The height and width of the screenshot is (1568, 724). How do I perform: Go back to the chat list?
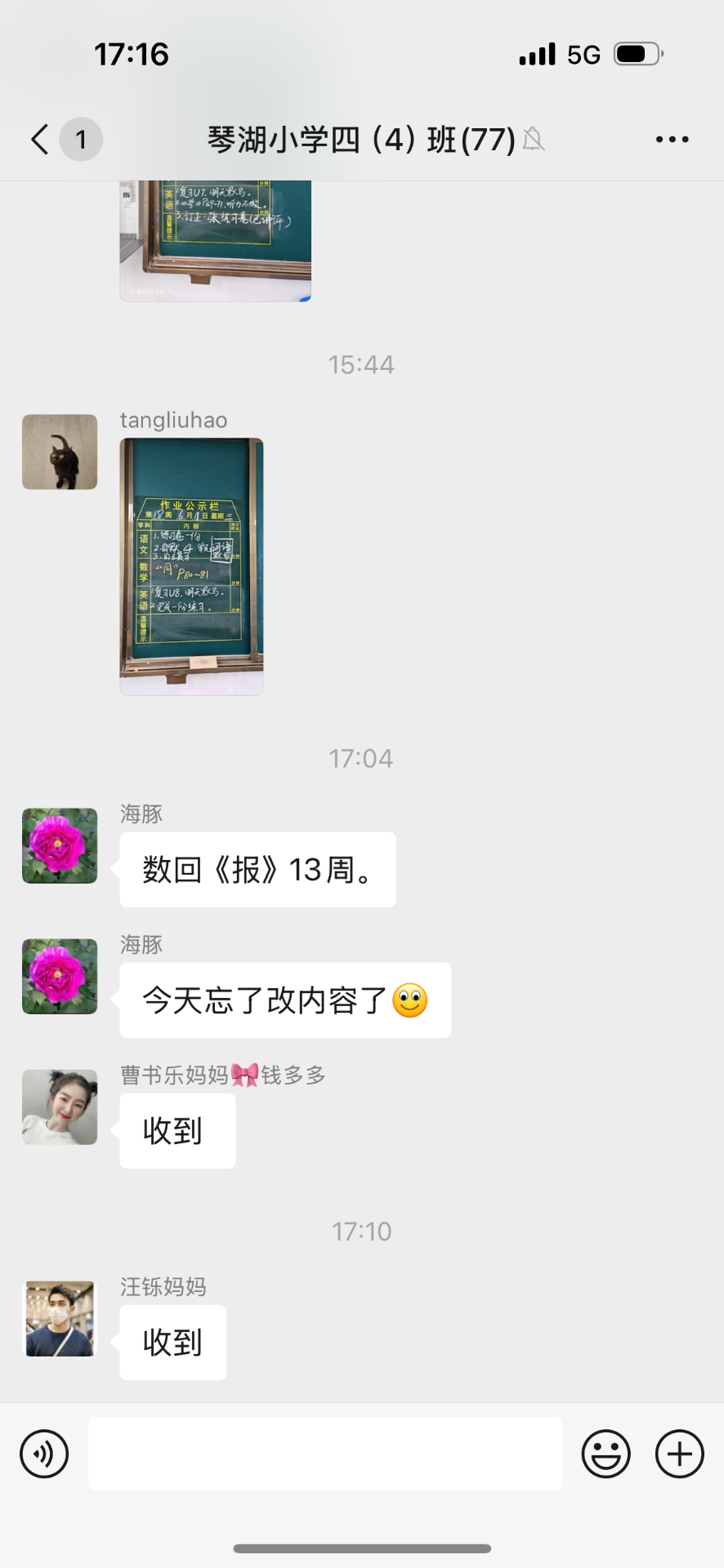[40, 140]
